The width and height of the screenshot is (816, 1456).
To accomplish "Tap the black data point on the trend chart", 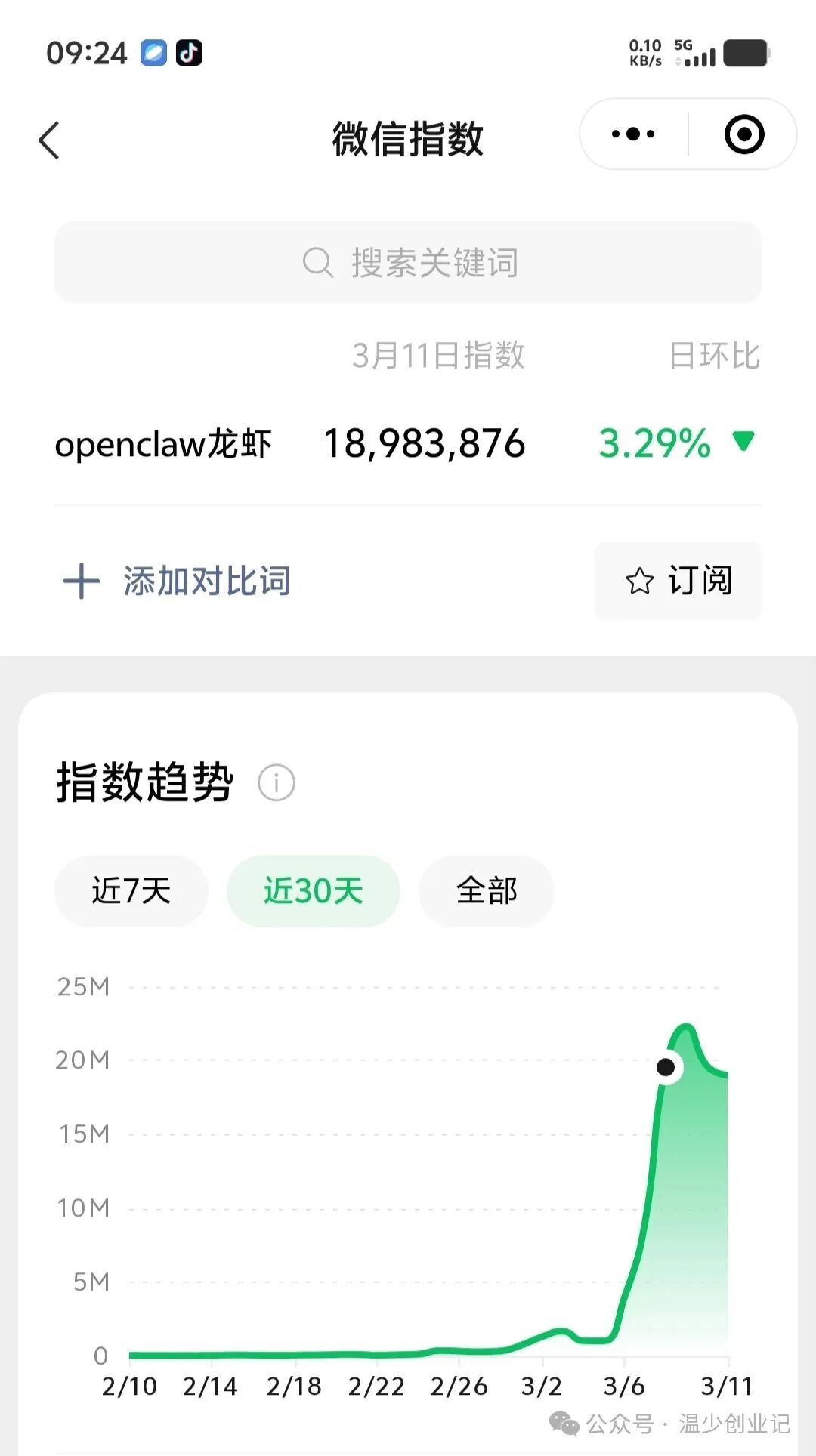I will 666,1067.
